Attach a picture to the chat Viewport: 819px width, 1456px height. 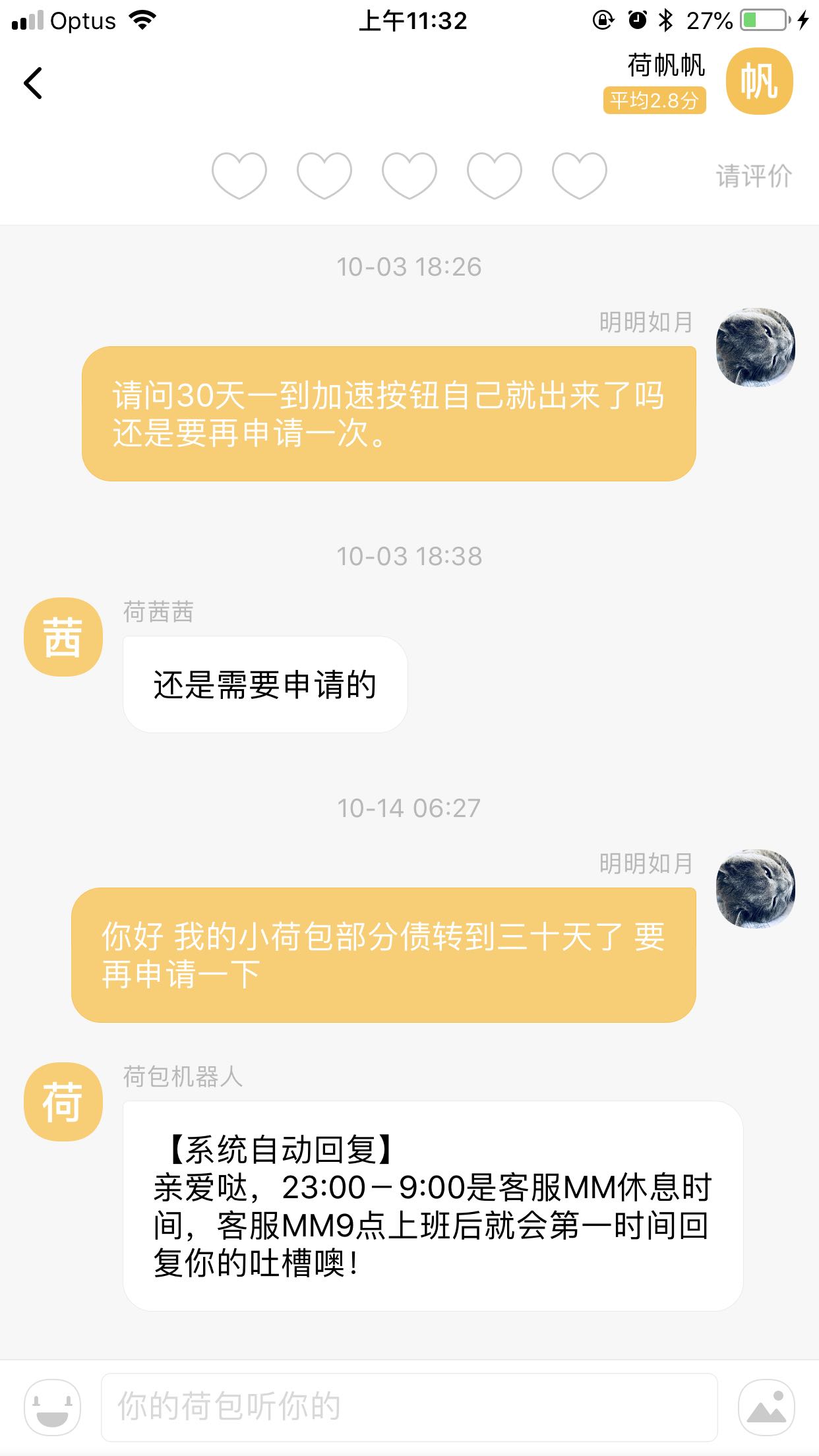click(x=766, y=1407)
